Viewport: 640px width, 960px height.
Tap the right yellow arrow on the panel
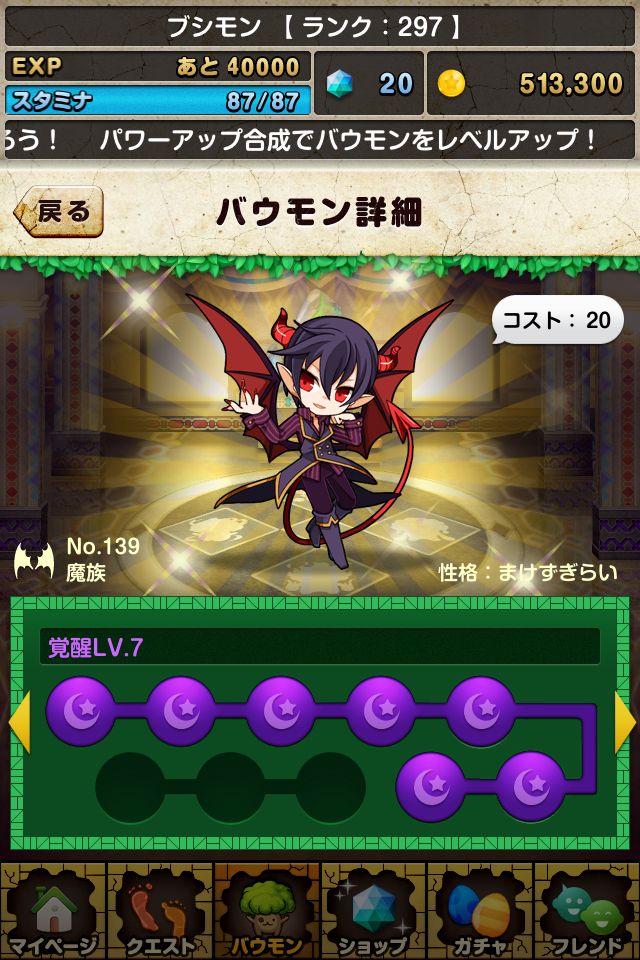[624, 721]
